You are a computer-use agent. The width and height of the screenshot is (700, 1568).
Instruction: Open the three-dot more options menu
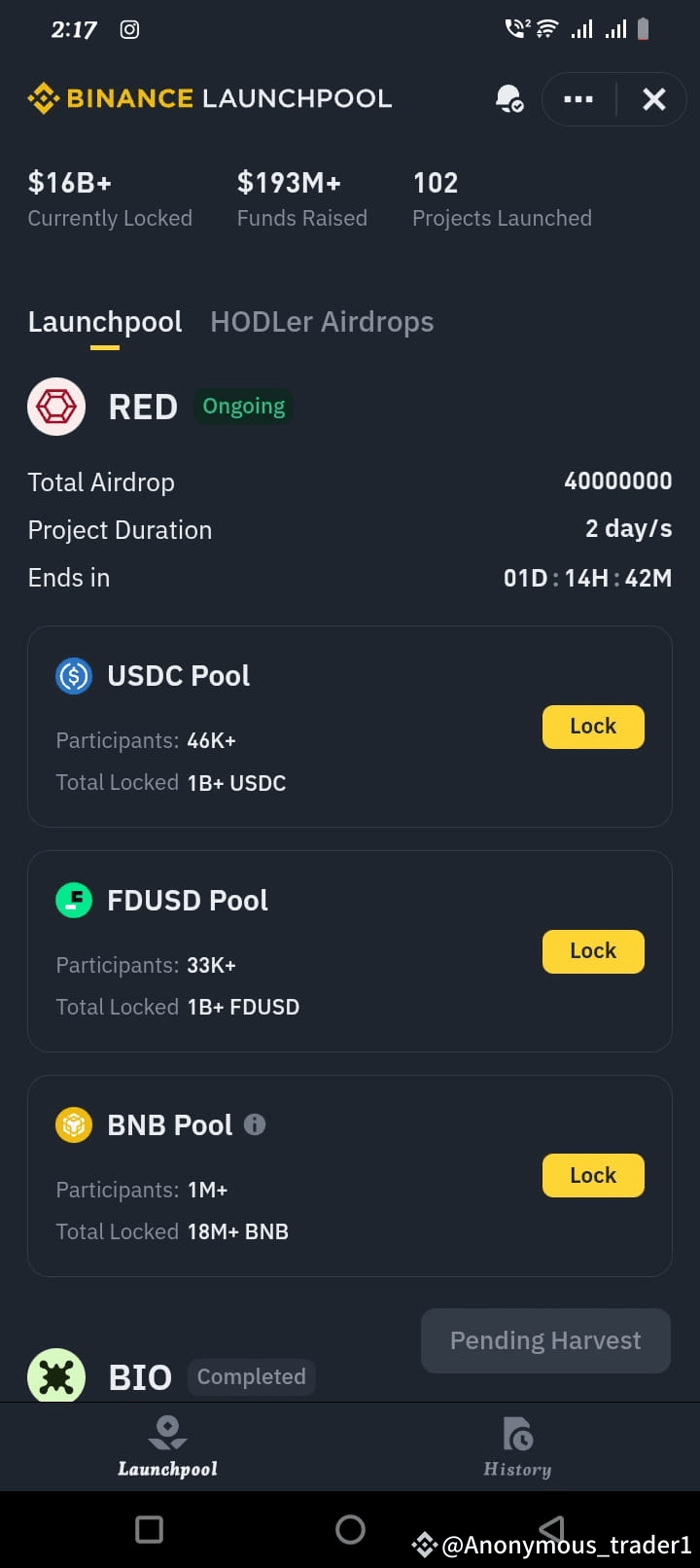tap(577, 98)
